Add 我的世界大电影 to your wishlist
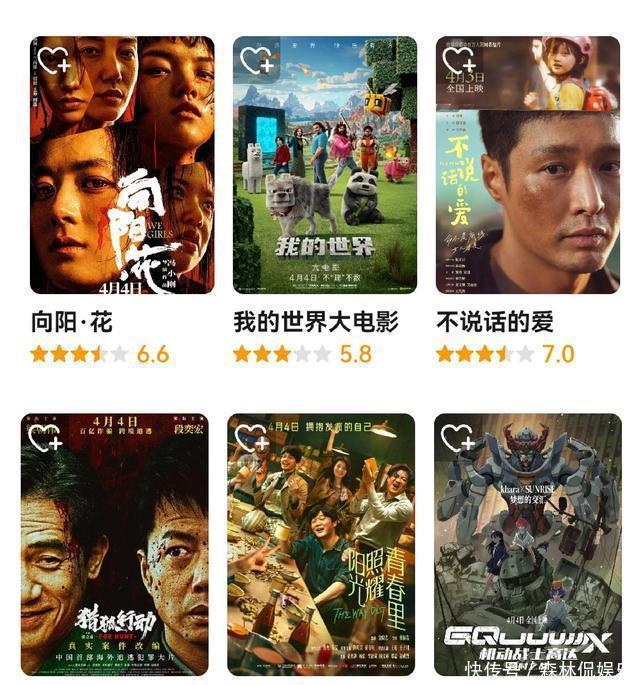The height and width of the screenshot is (685, 640). point(256,60)
